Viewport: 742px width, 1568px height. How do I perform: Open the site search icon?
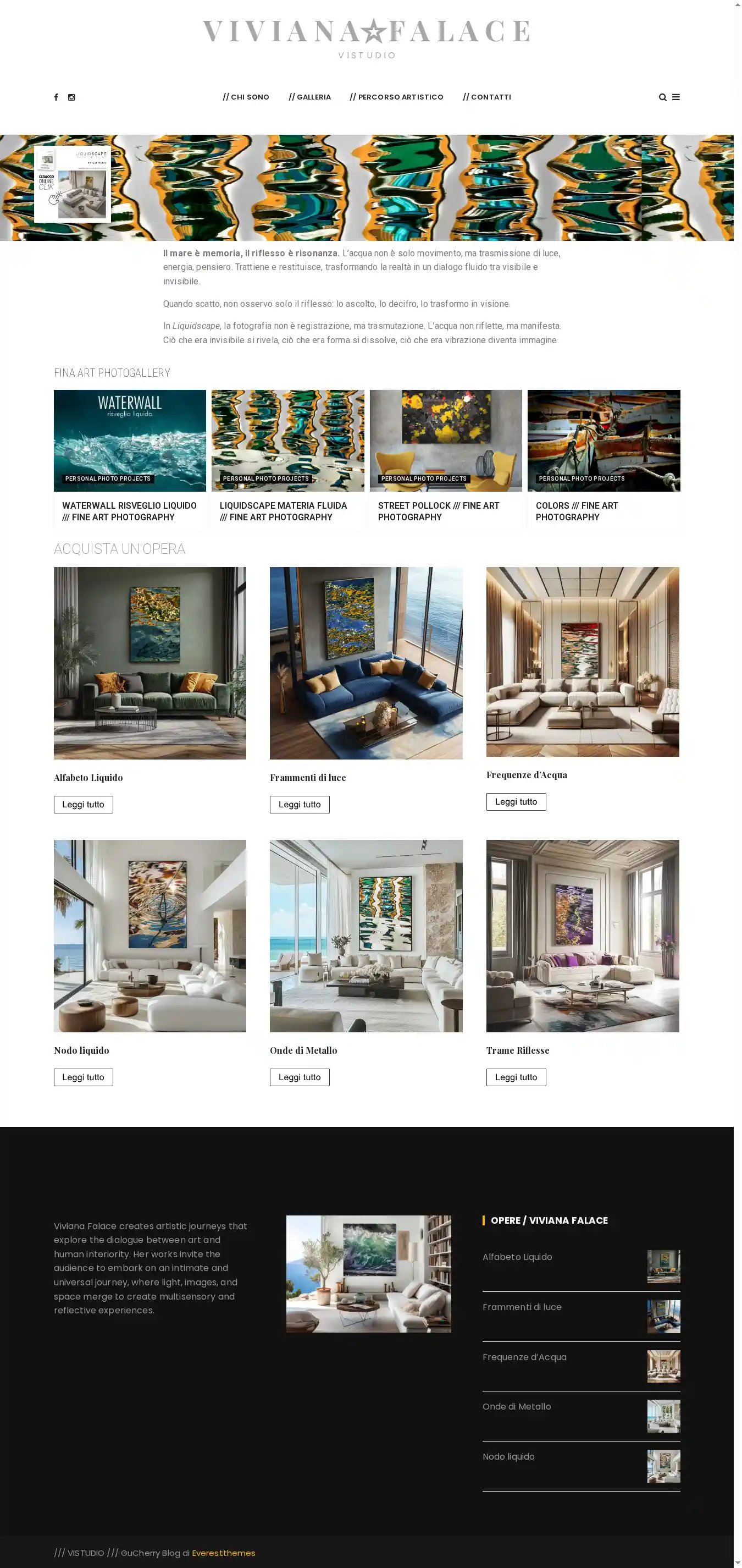[x=662, y=97]
